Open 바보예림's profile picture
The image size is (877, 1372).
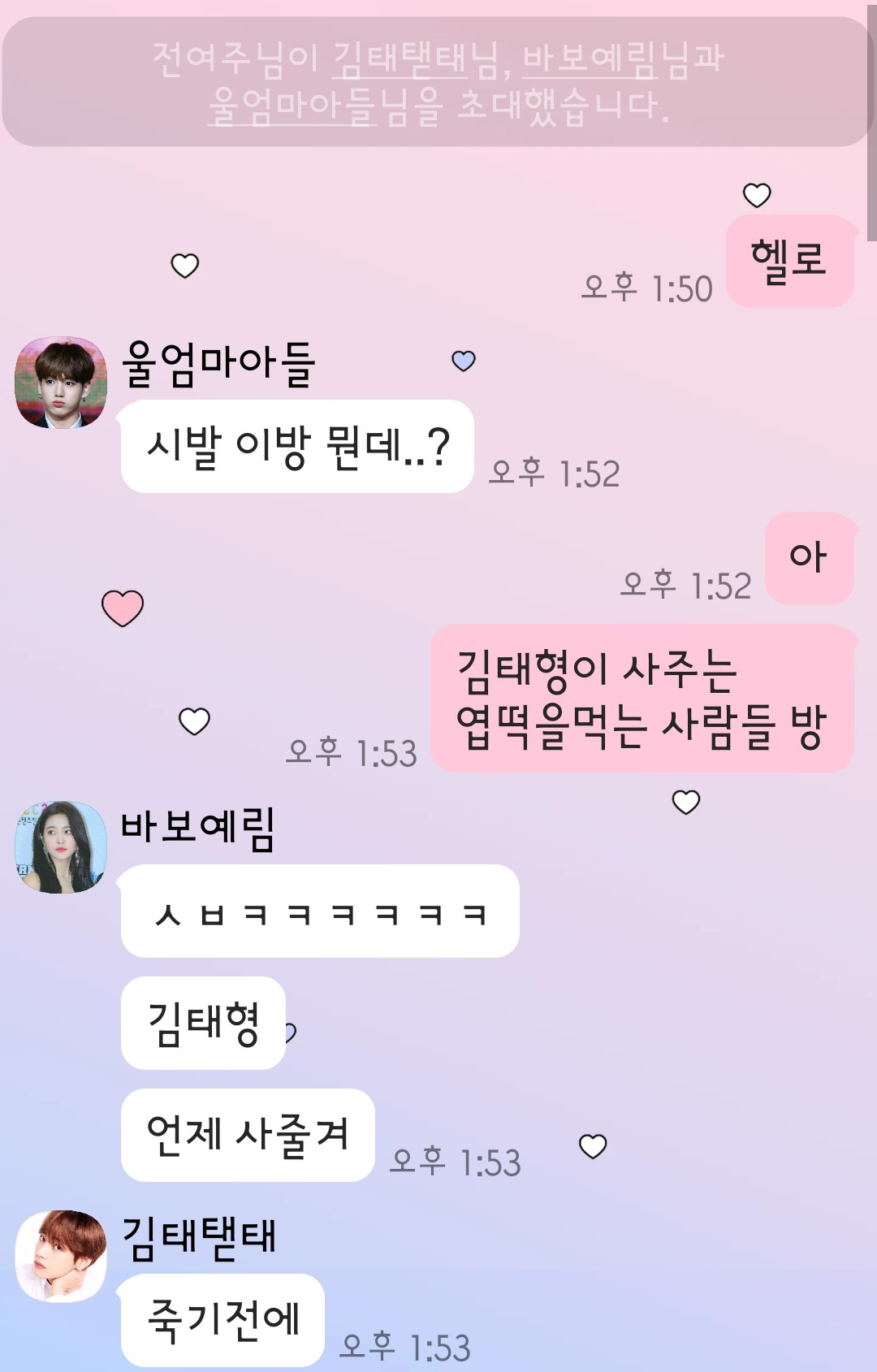click(x=61, y=847)
